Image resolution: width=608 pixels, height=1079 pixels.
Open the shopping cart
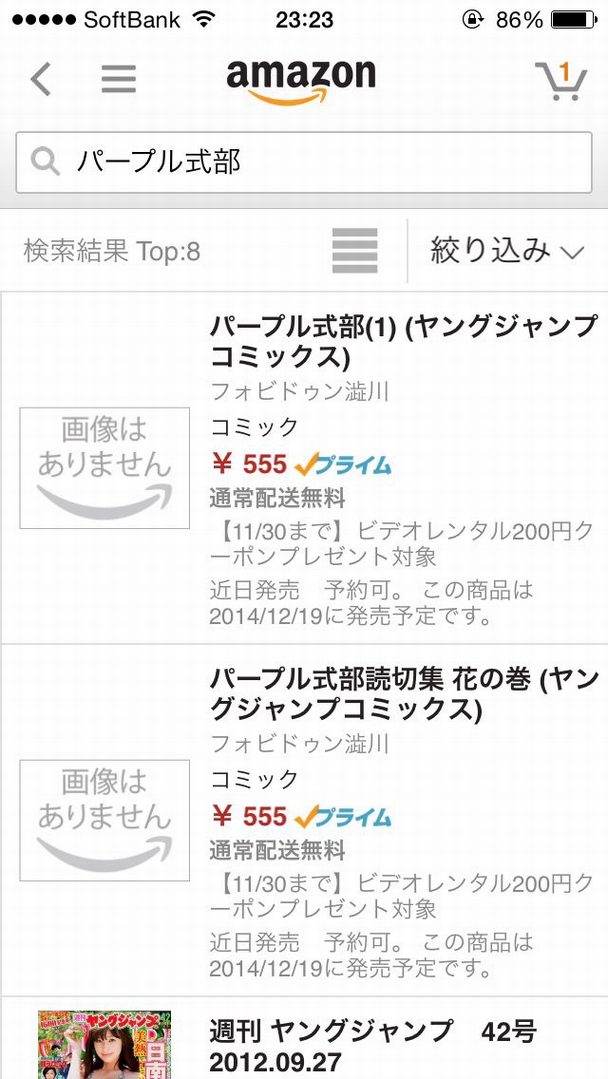560,80
